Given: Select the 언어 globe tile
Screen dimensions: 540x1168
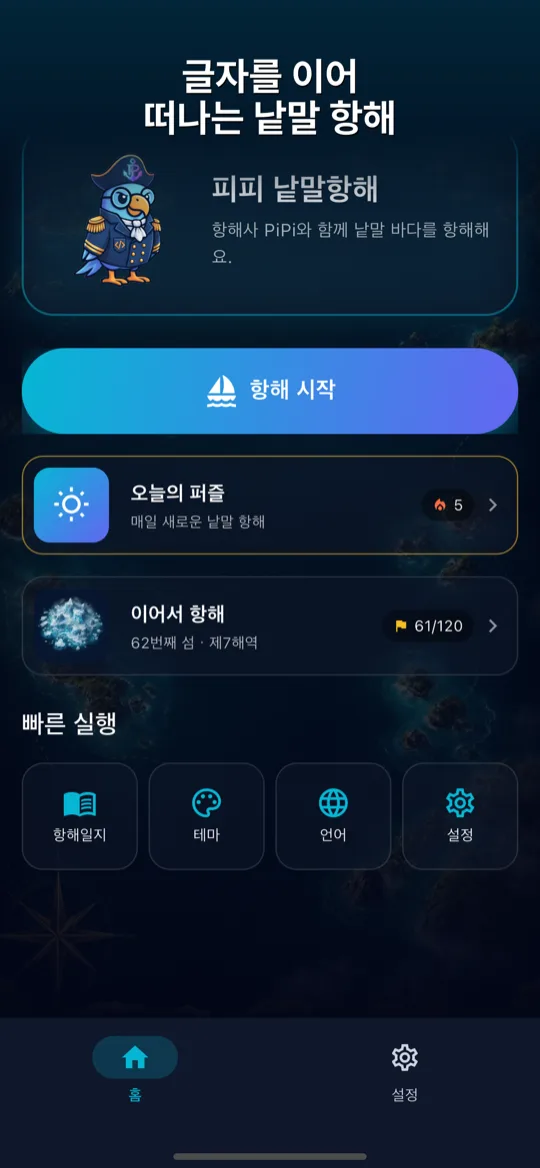Looking at the screenshot, I should pos(333,816).
